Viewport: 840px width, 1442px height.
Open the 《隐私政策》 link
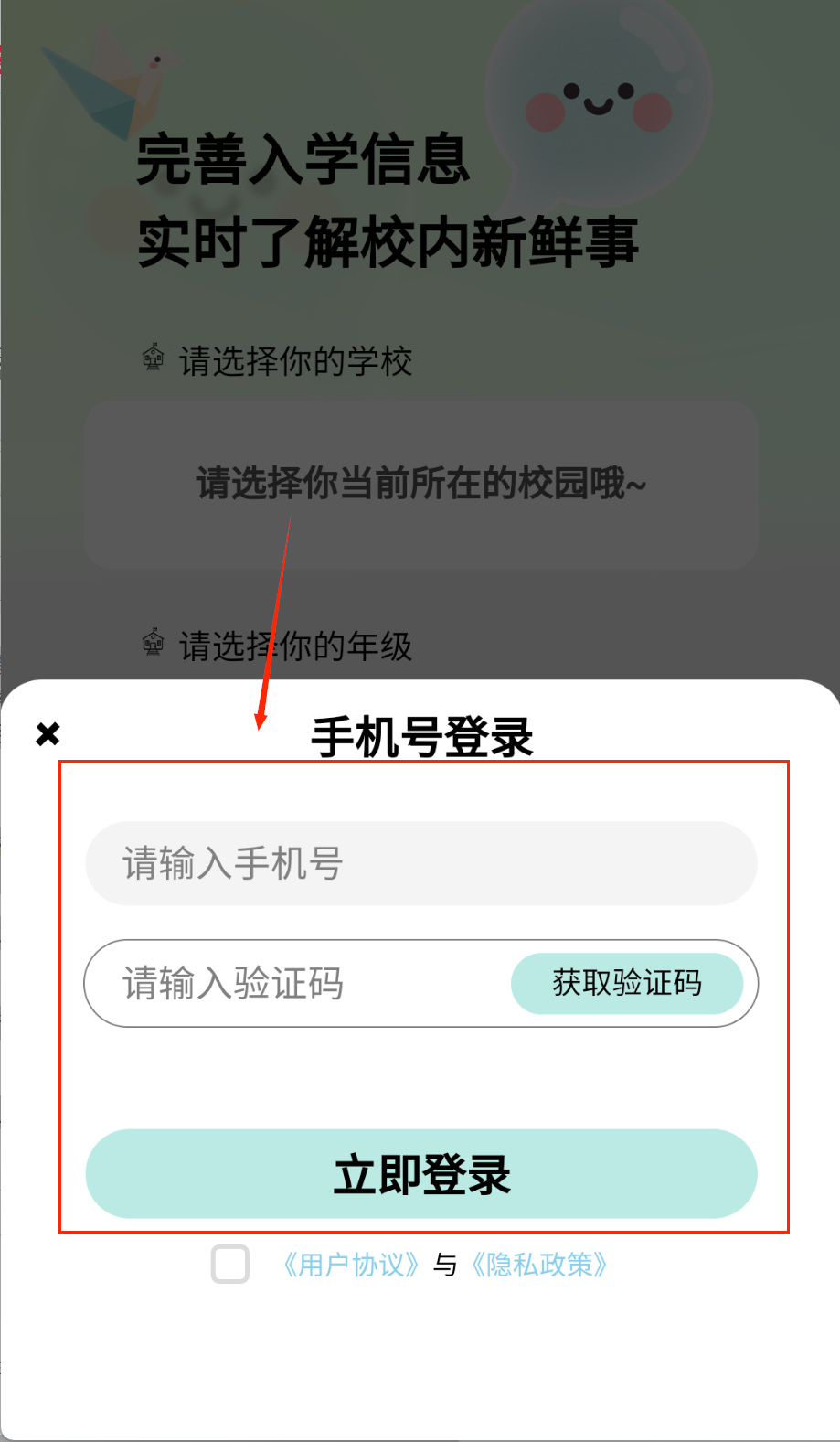(x=539, y=1266)
